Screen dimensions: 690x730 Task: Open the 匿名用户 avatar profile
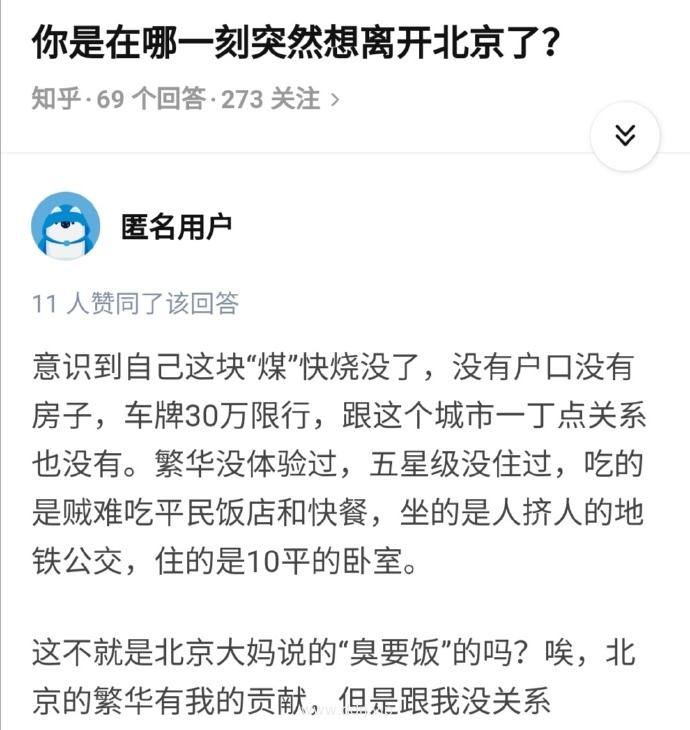pos(66,226)
